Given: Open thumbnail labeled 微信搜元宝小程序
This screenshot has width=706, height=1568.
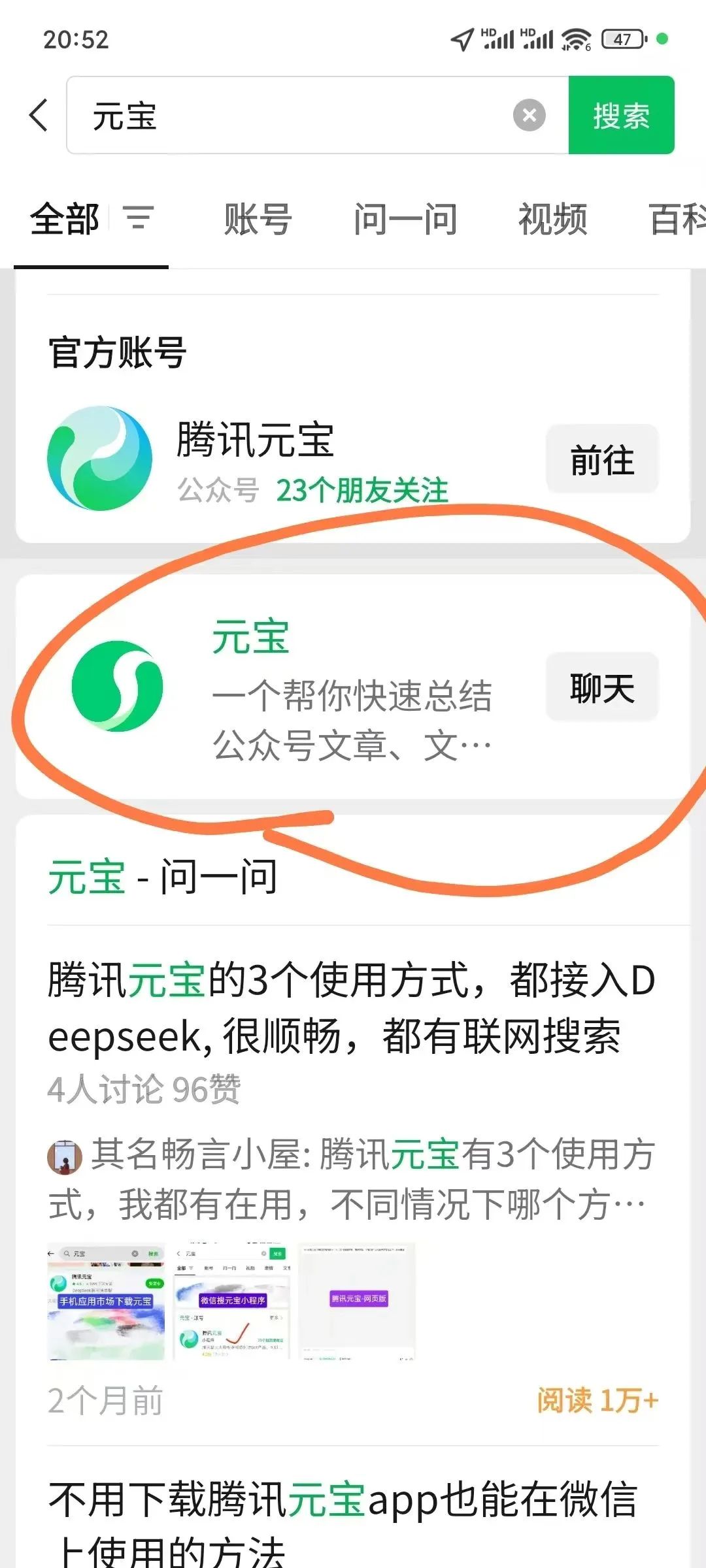Looking at the screenshot, I should [232, 1301].
